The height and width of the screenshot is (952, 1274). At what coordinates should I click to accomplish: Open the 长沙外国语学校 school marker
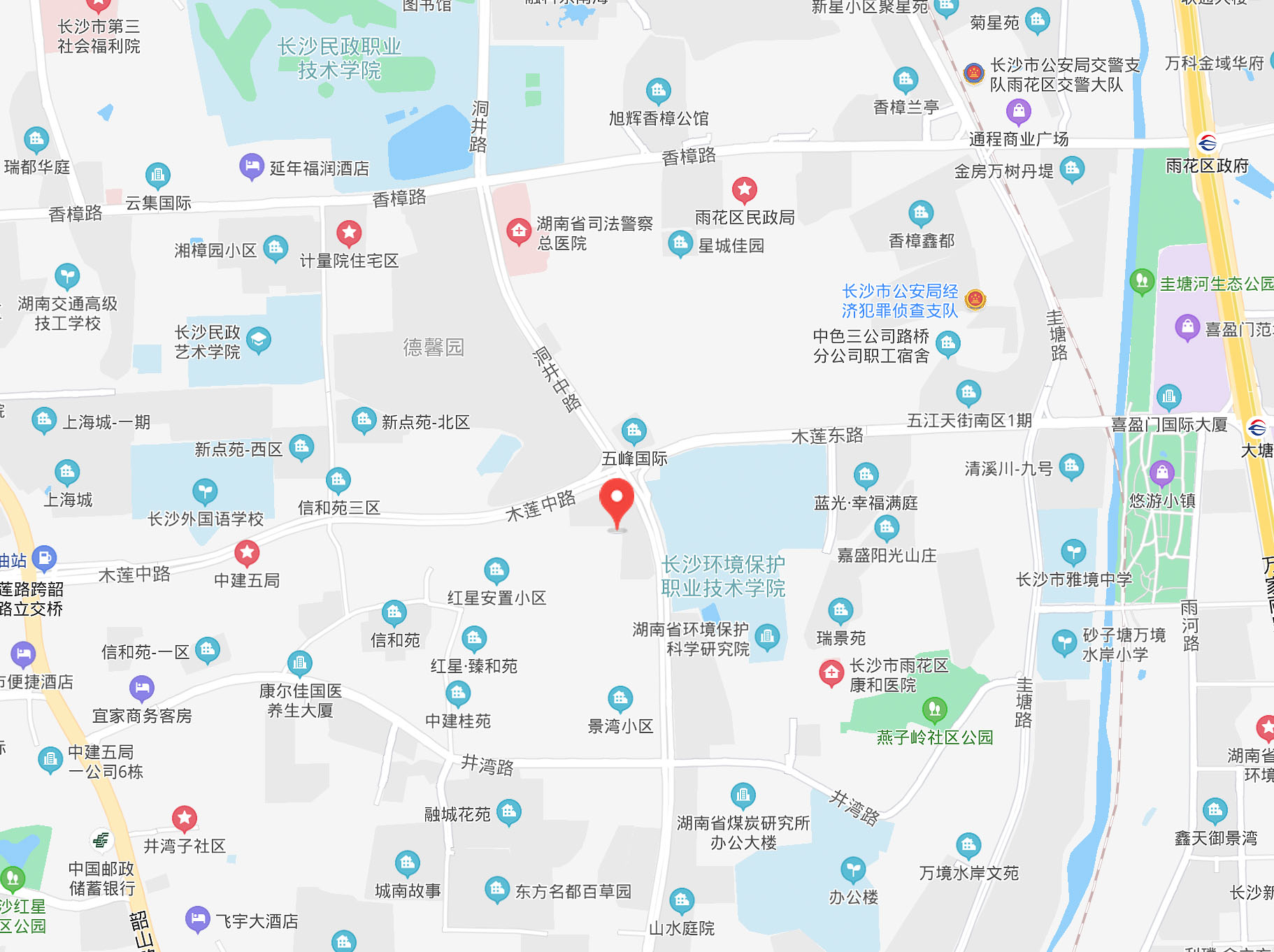(x=205, y=491)
